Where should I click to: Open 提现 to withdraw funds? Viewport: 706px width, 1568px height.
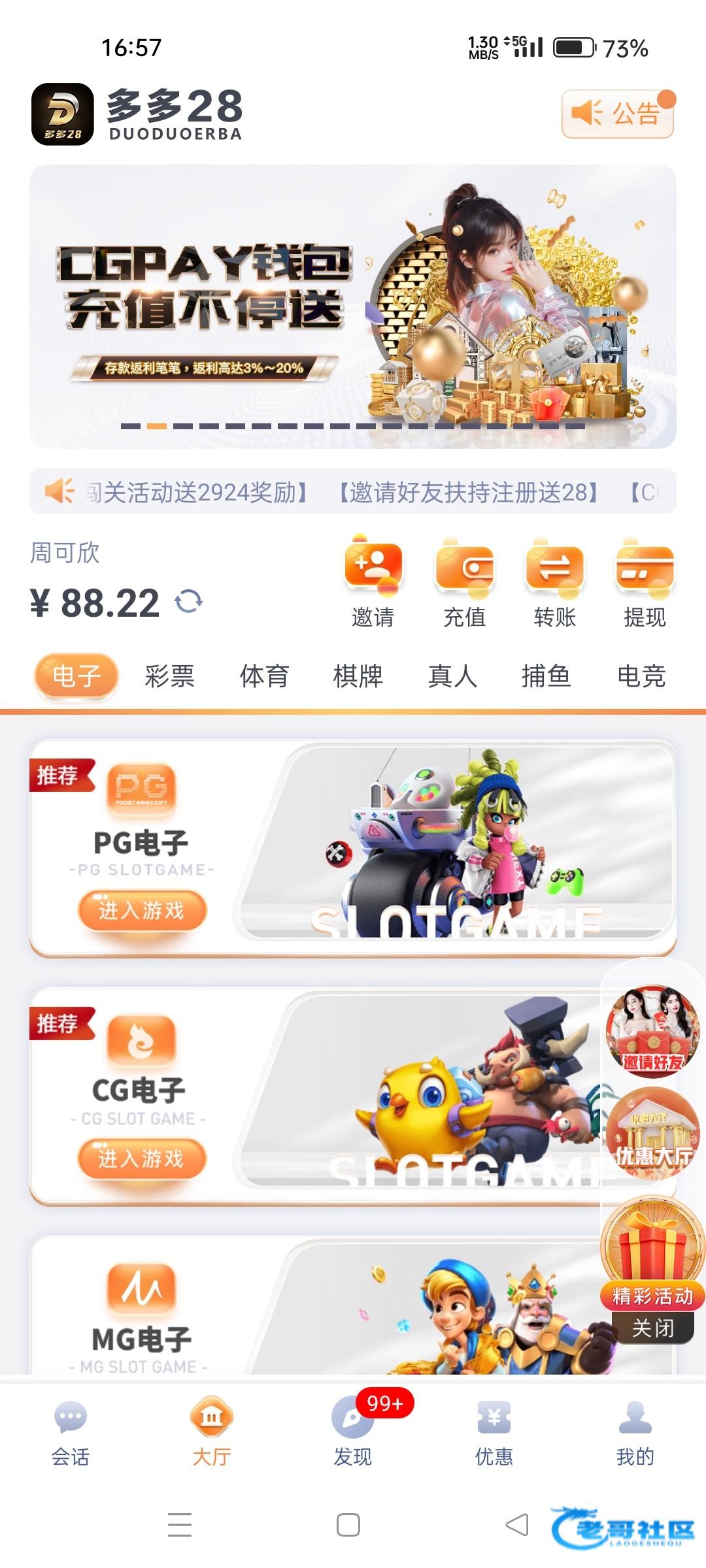(645, 583)
